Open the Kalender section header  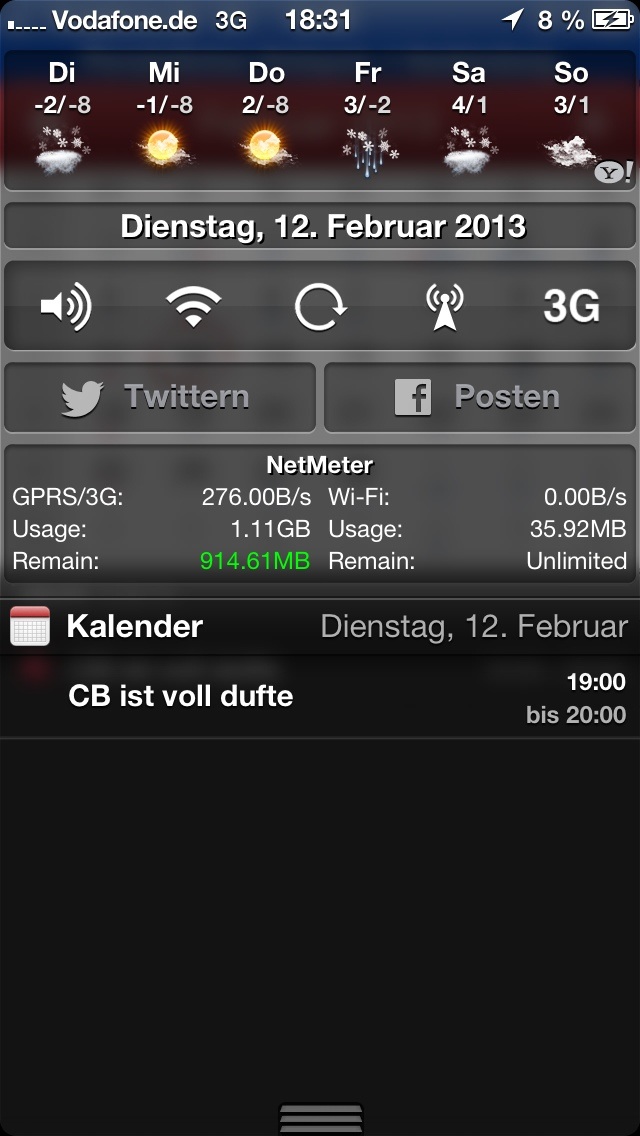click(320, 627)
